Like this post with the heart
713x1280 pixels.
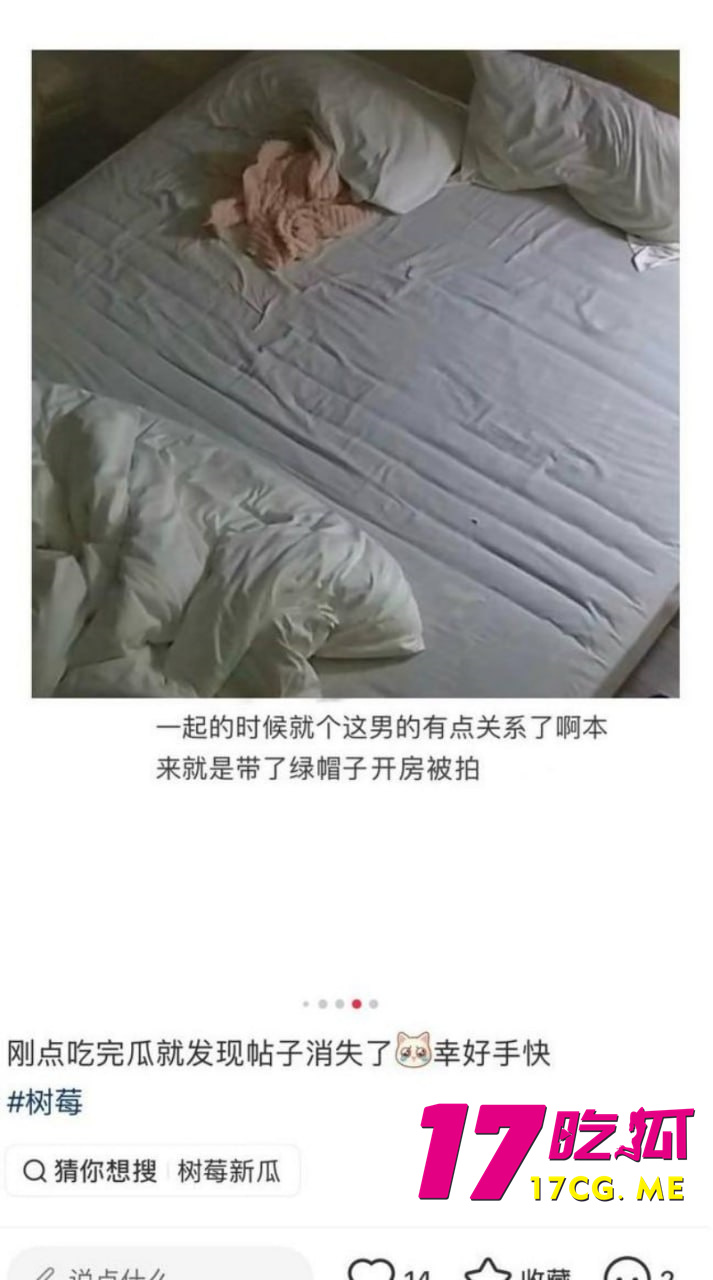tap(372, 1271)
